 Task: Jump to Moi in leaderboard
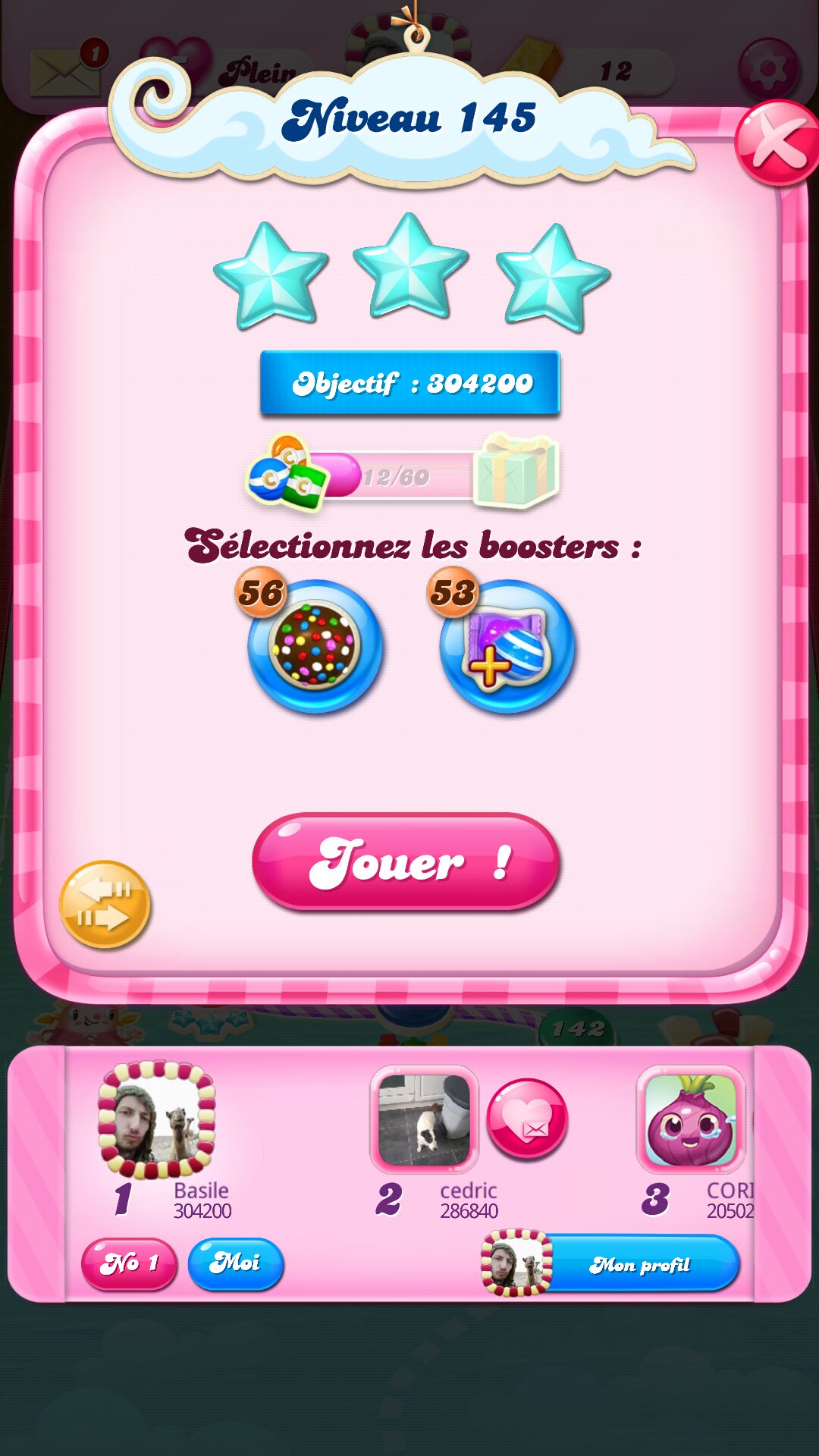pyautogui.click(x=236, y=1263)
